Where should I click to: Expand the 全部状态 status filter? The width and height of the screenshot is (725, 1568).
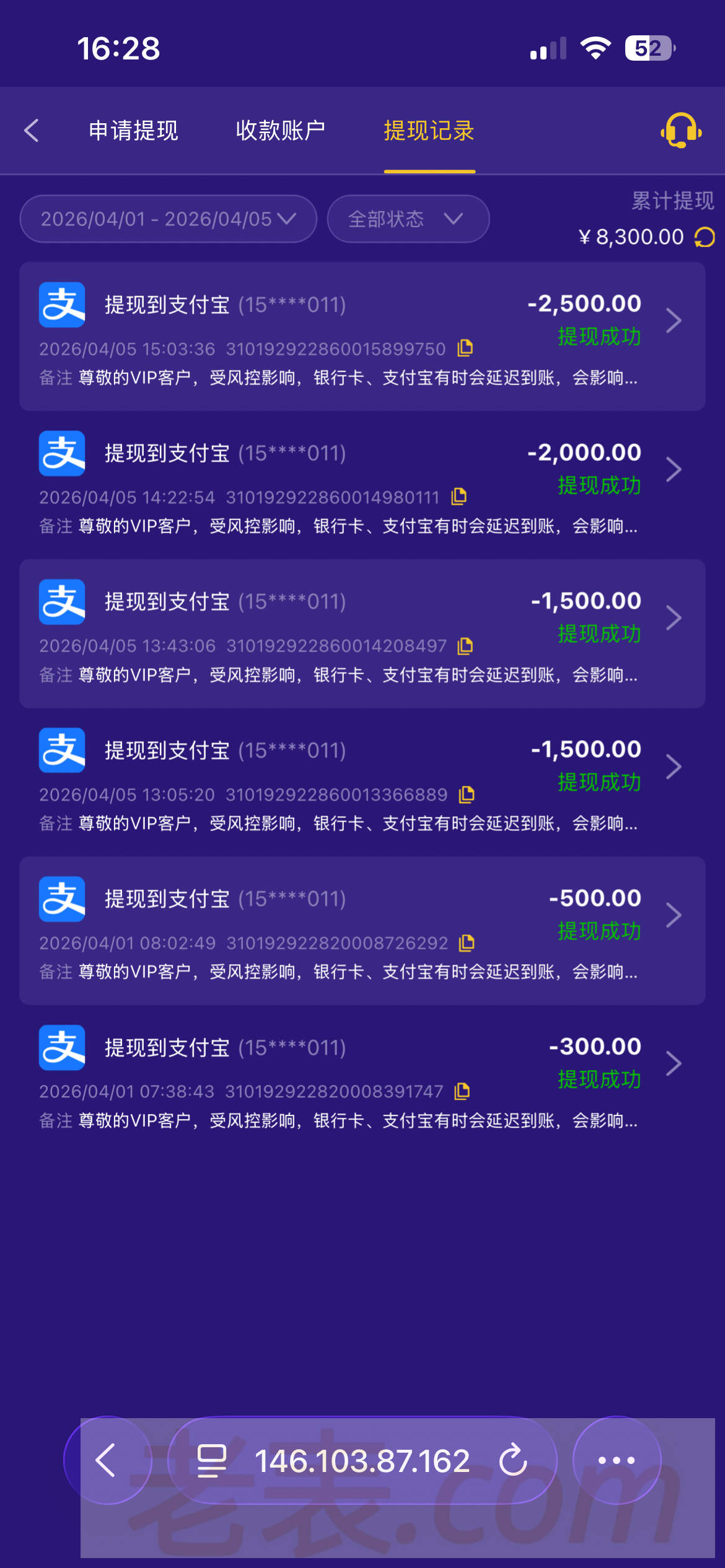click(407, 219)
